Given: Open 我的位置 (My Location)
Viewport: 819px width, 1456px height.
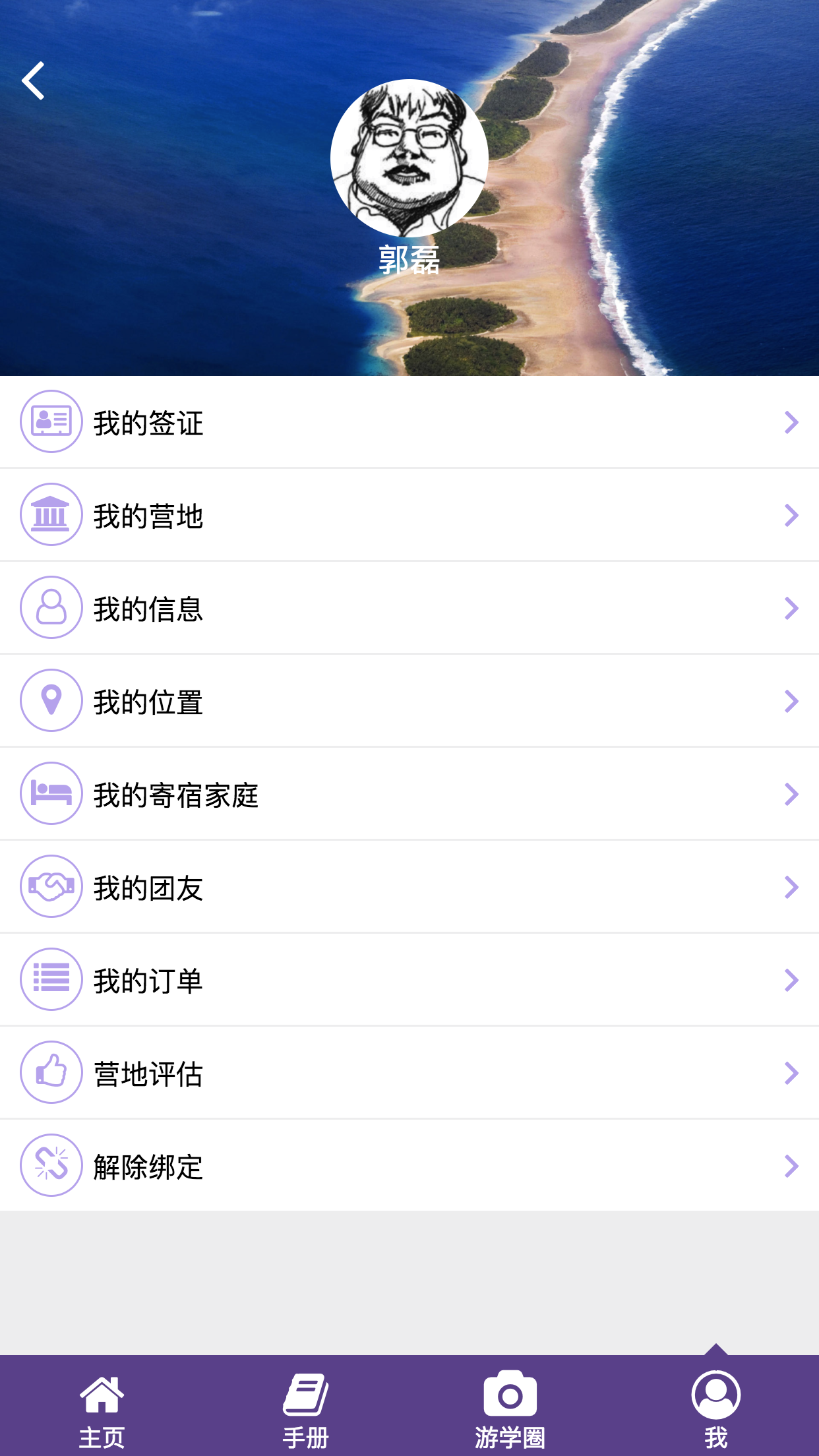Looking at the screenshot, I should [x=409, y=701].
